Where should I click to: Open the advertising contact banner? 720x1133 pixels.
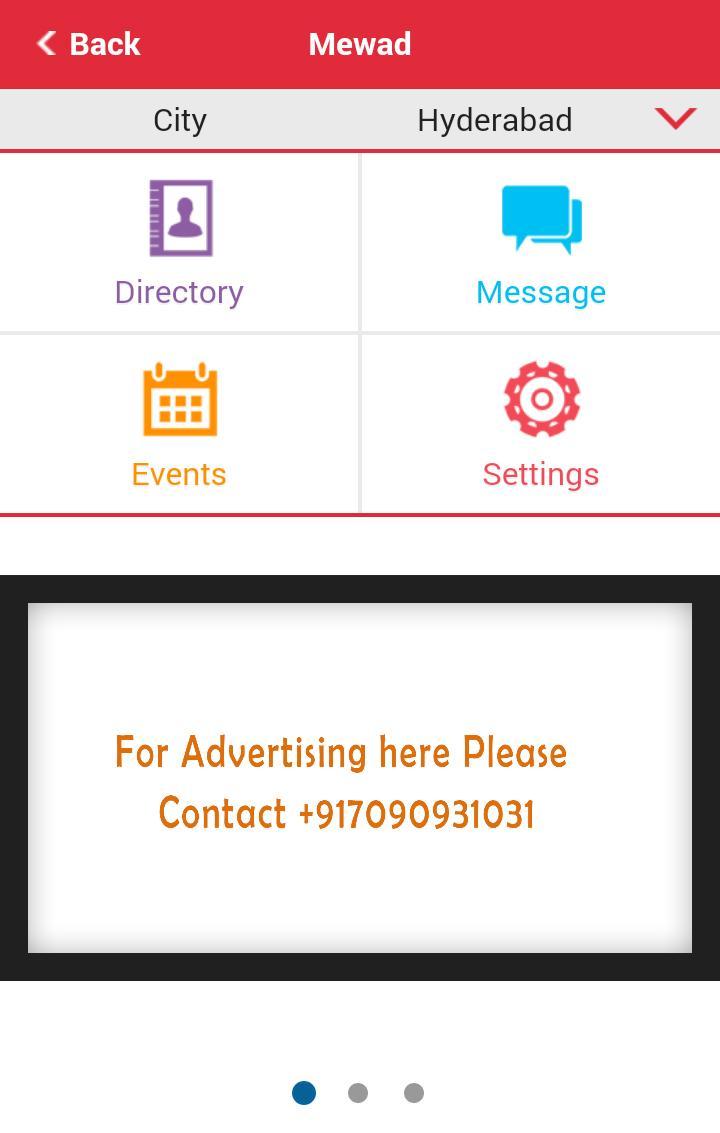(x=360, y=778)
